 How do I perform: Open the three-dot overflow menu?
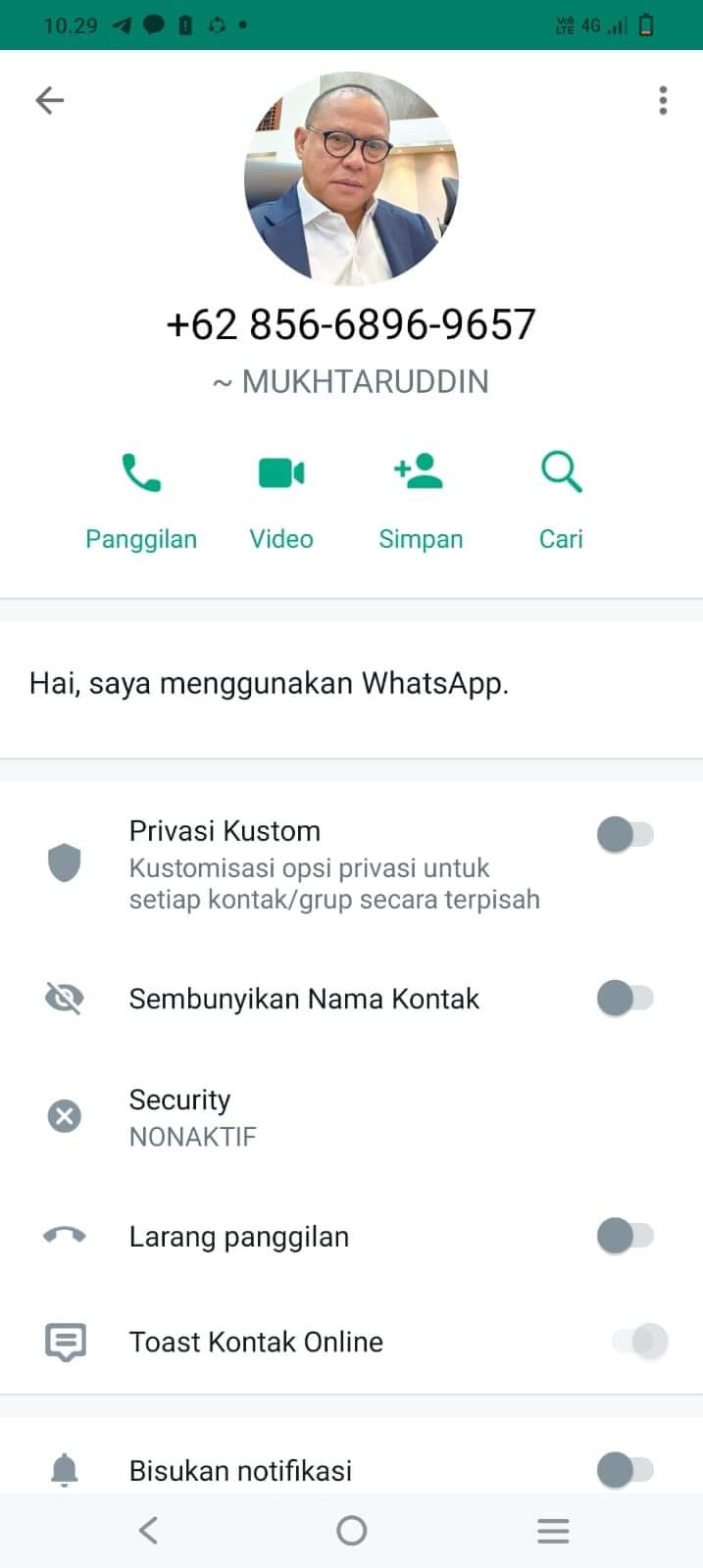coord(663,100)
